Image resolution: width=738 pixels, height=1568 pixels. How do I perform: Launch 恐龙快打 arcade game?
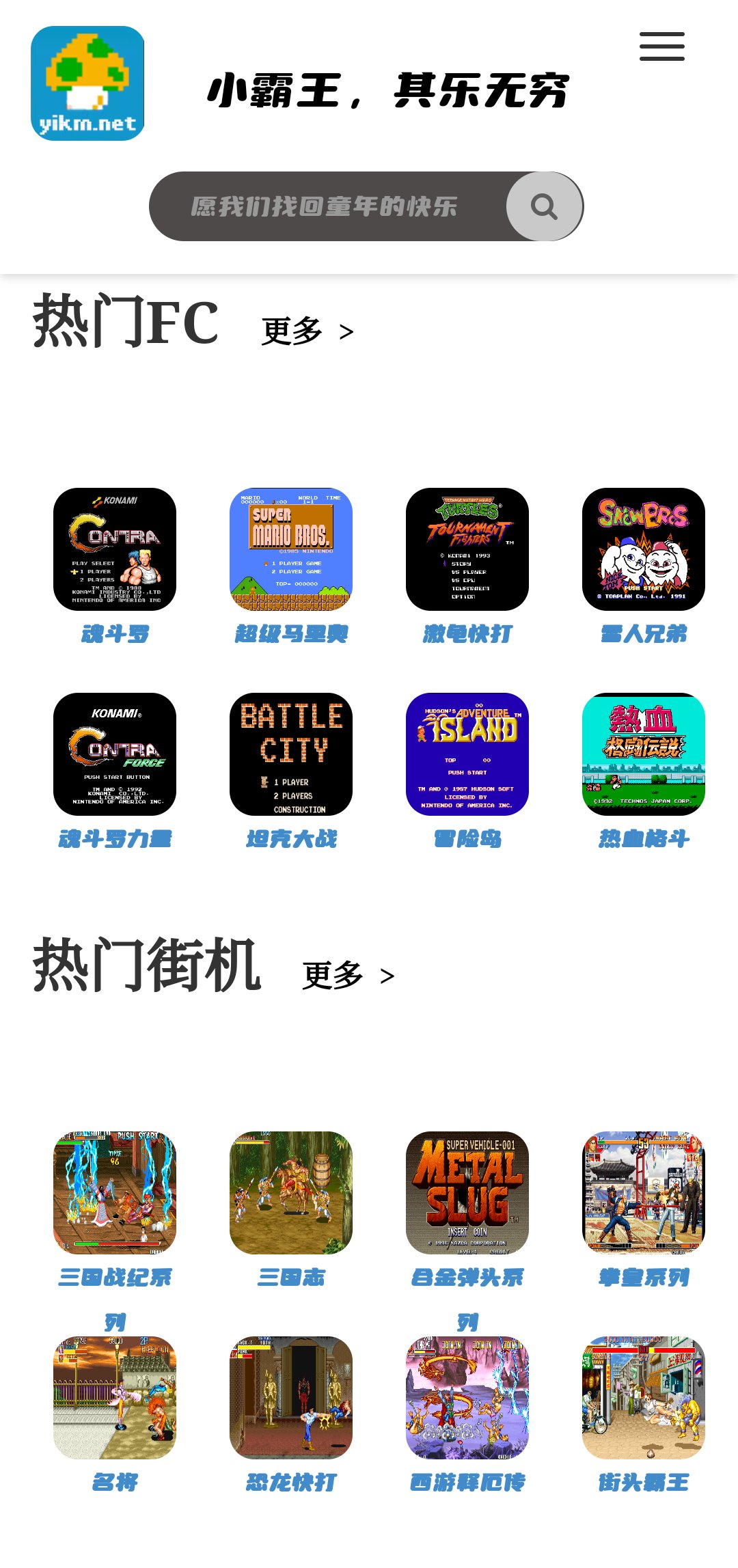click(x=291, y=1398)
